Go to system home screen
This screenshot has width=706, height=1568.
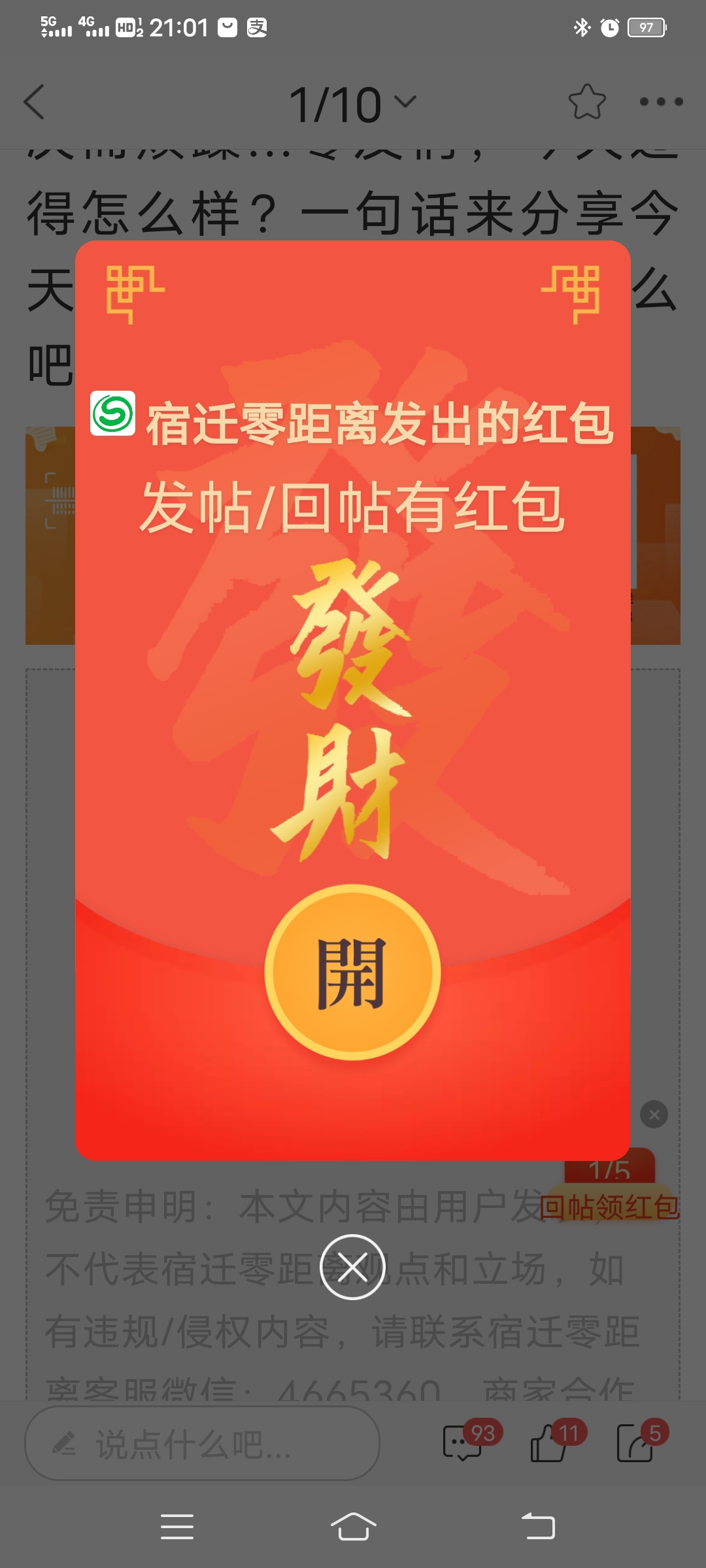click(x=353, y=1527)
